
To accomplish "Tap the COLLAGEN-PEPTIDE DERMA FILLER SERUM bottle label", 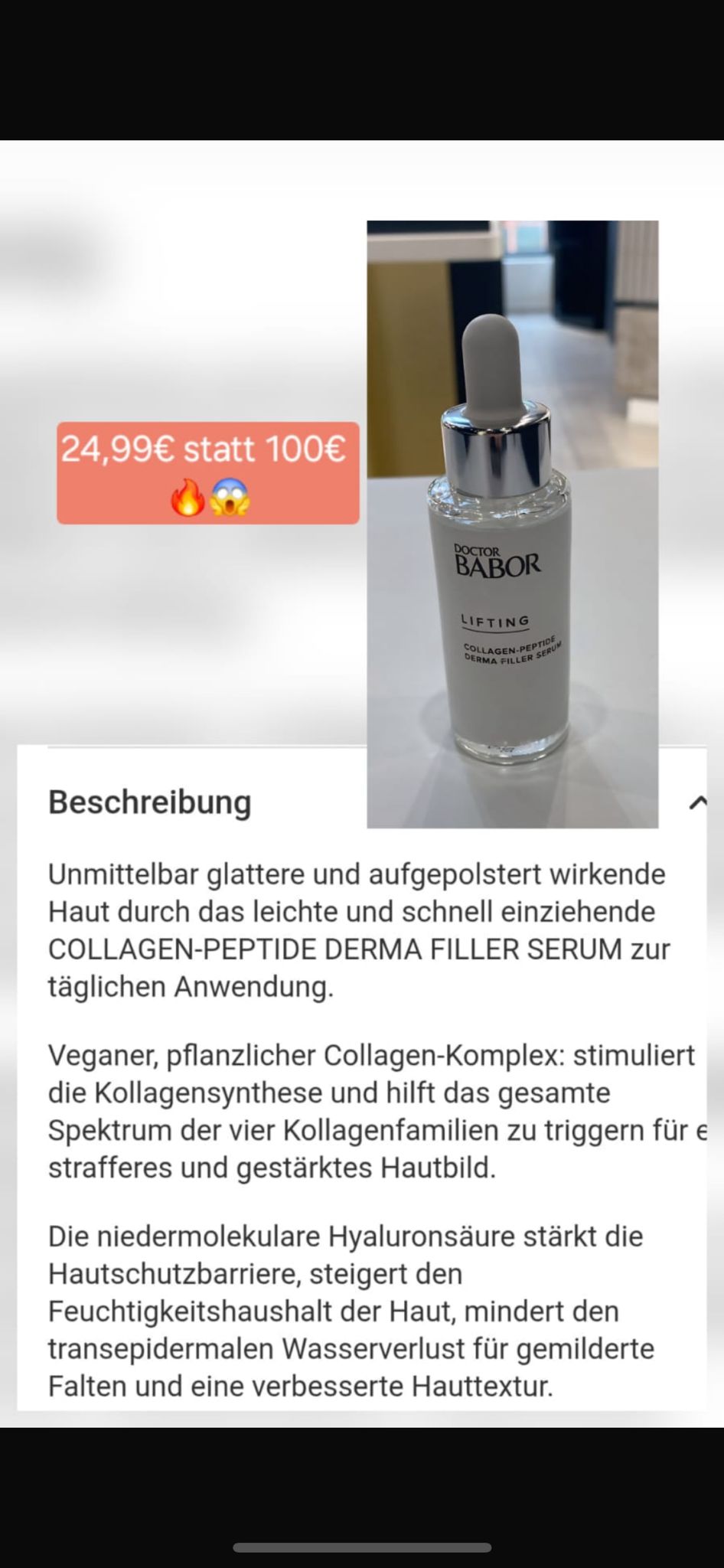I will click(x=509, y=652).
